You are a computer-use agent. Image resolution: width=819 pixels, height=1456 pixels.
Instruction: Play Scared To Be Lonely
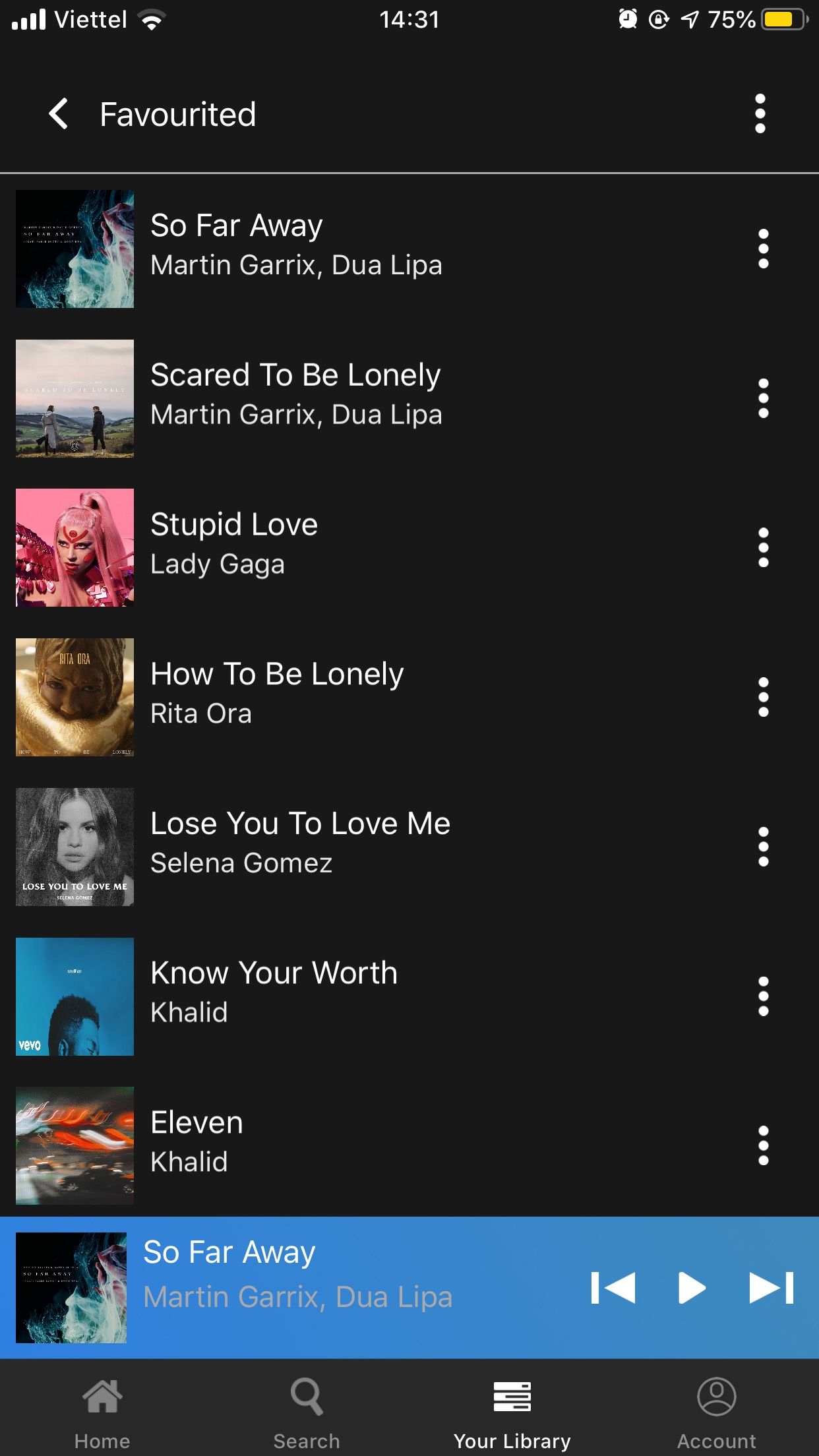pyautogui.click(x=295, y=394)
